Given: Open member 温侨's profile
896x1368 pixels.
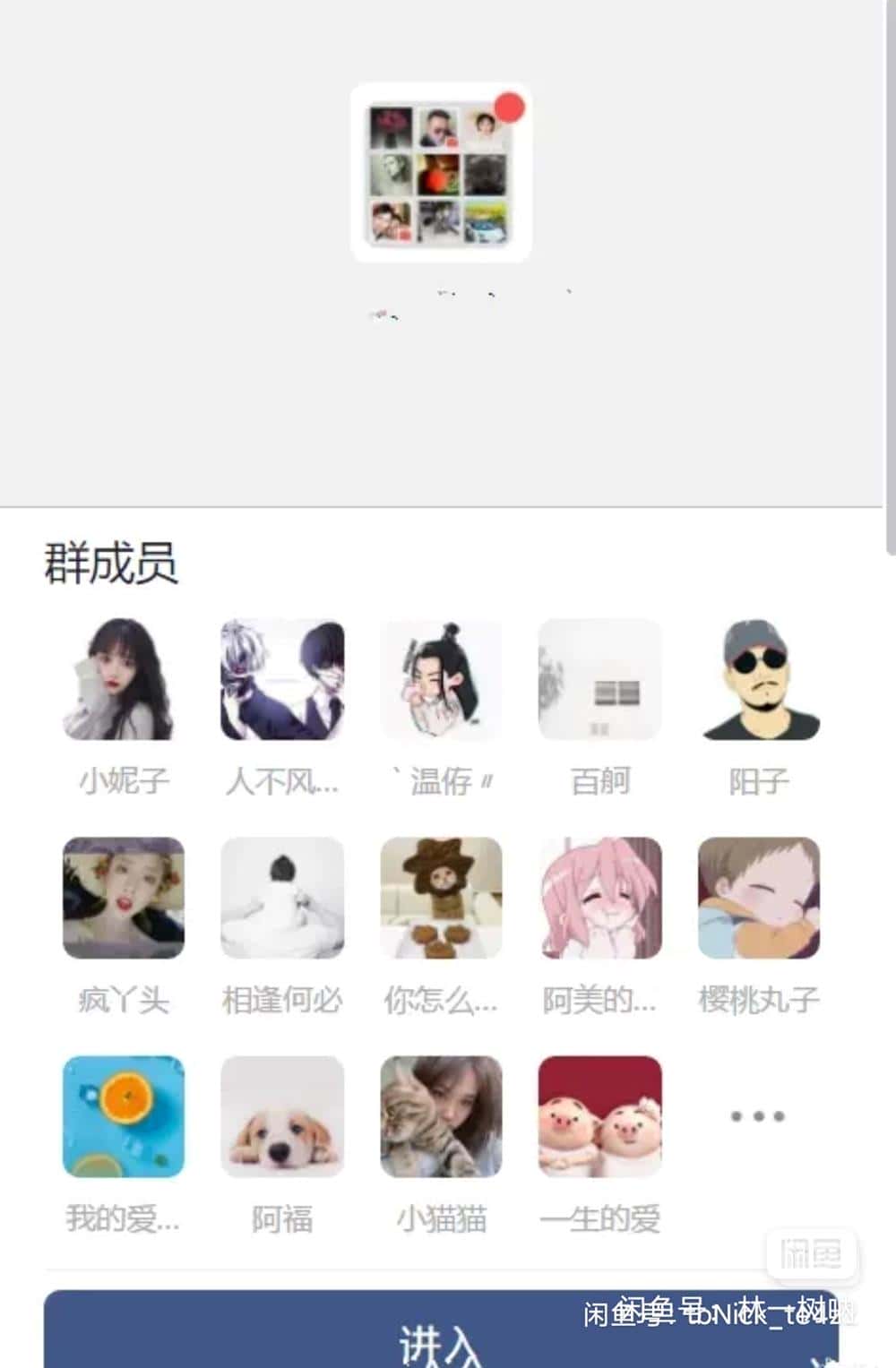Looking at the screenshot, I should tap(441, 679).
